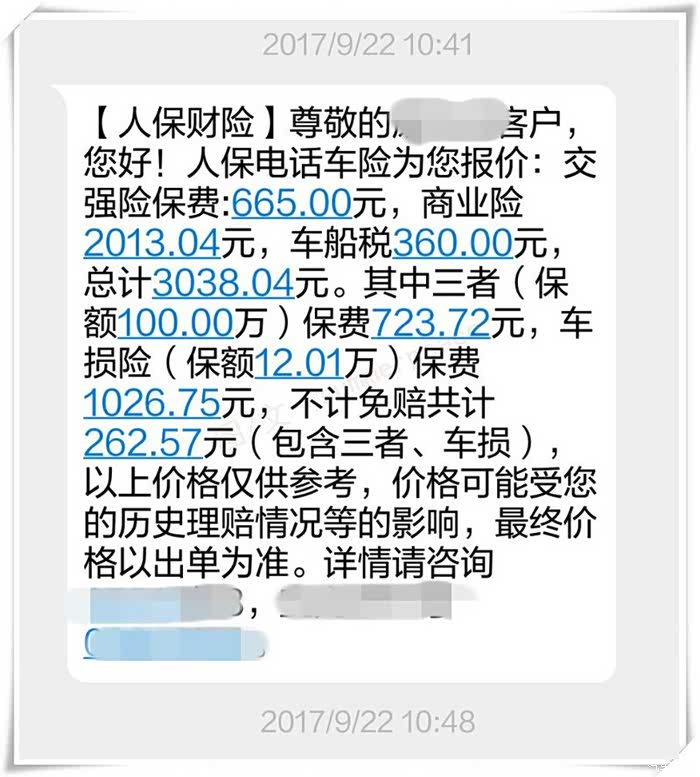Tap the underlined 12.01 coverage number
The image size is (700, 777).
299,363
